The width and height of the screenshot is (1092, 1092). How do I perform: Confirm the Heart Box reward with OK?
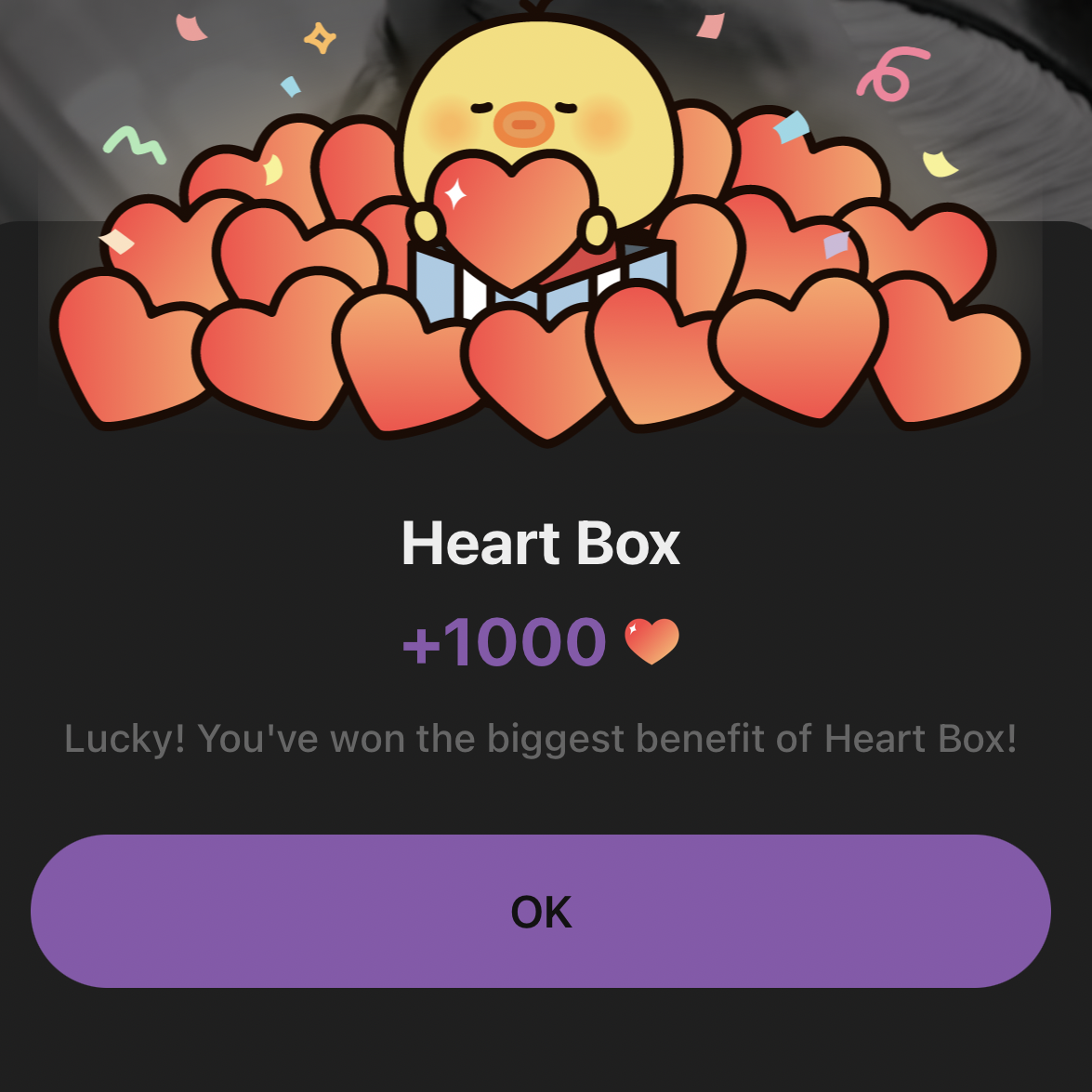point(541,911)
